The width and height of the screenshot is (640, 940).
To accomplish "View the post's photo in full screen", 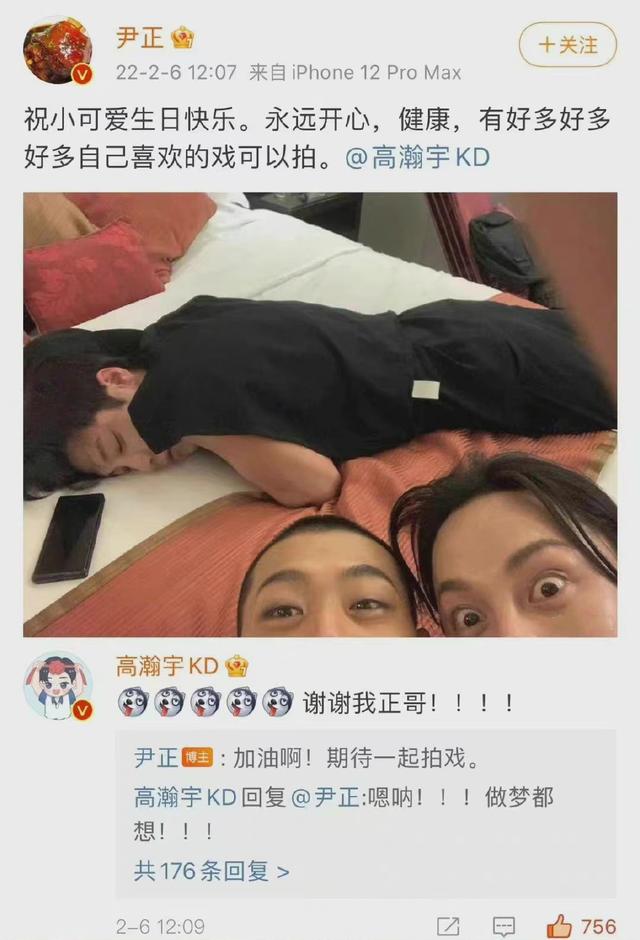I will (320, 414).
